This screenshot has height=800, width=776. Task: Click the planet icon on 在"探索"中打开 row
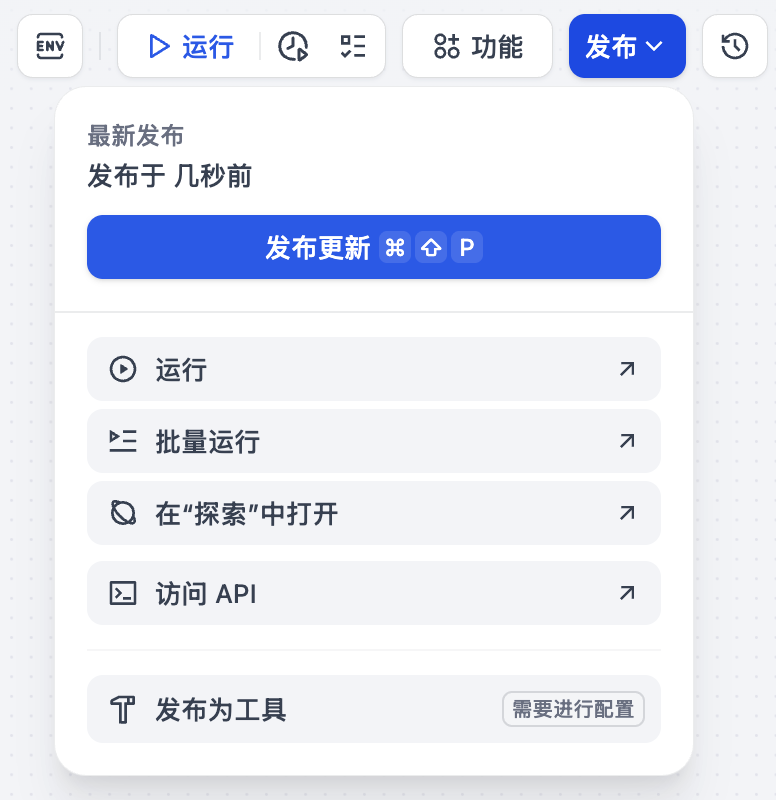122,513
